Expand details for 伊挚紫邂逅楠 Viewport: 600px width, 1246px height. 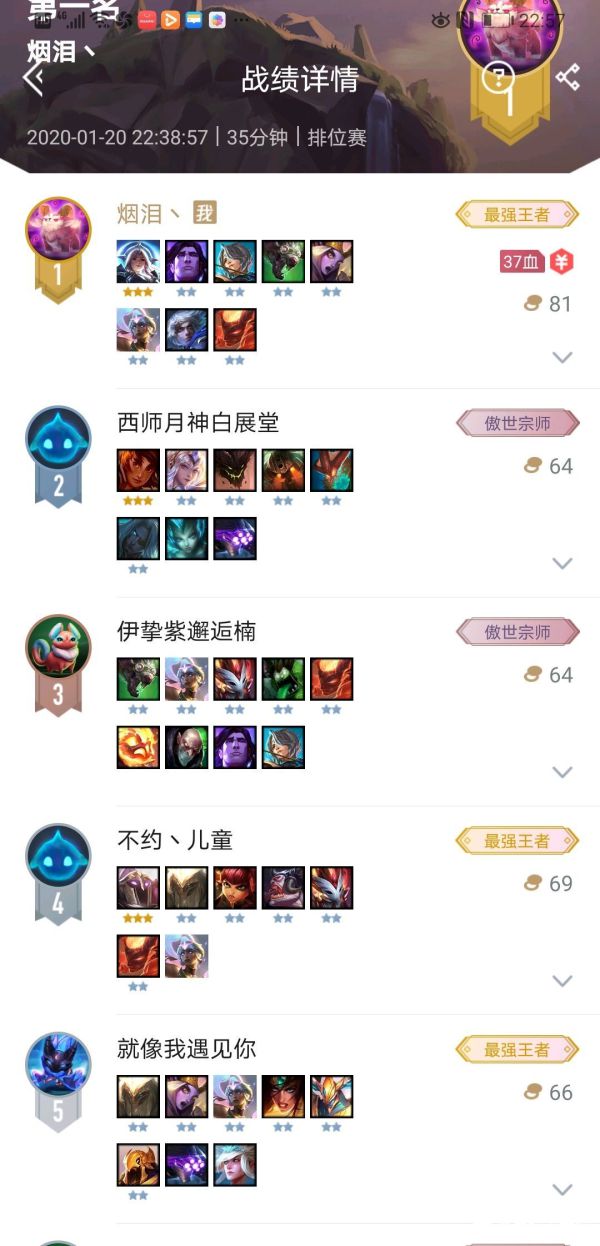(x=562, y=772)
